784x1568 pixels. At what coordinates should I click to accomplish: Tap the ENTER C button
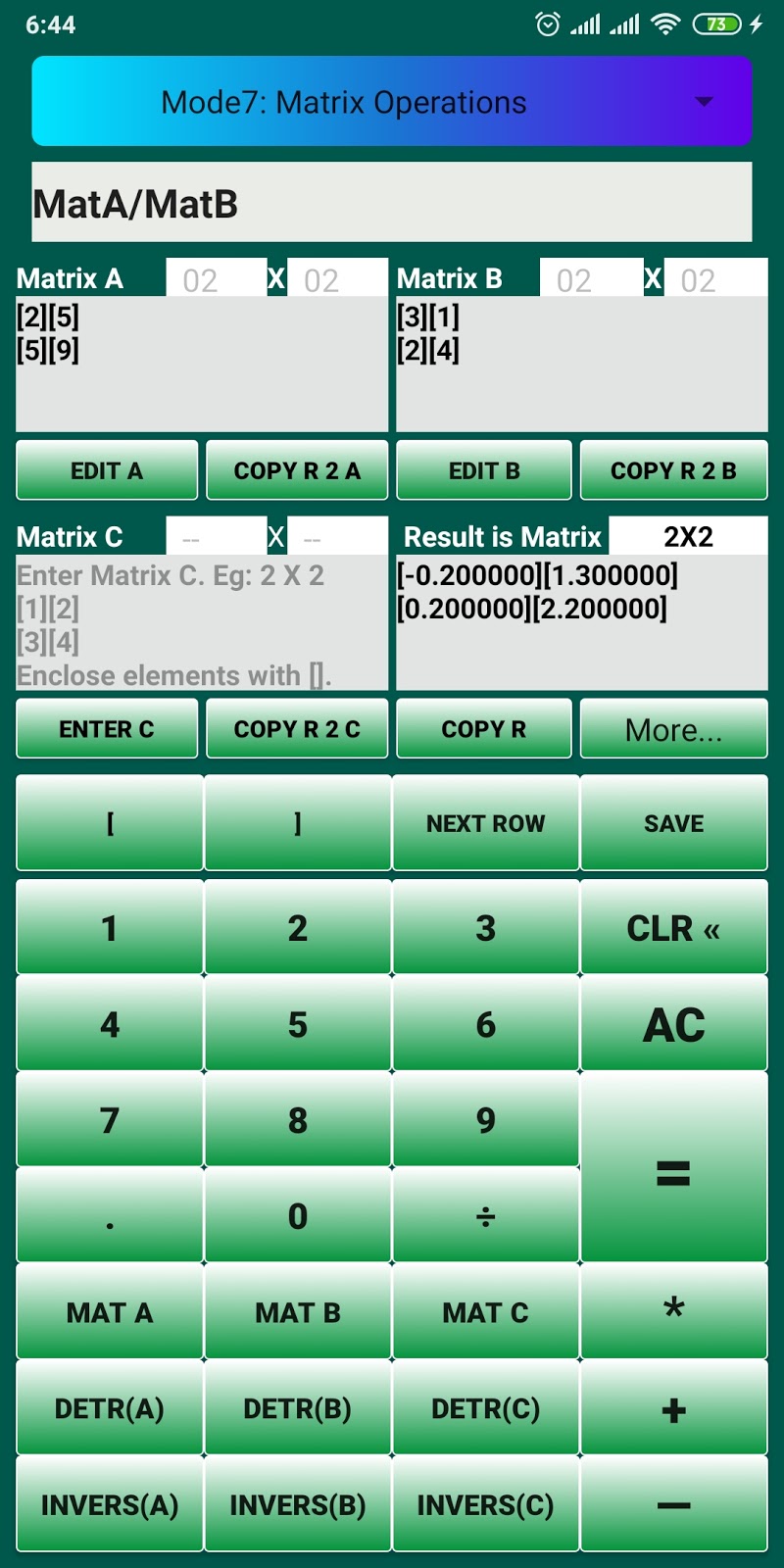click(107, 729)
